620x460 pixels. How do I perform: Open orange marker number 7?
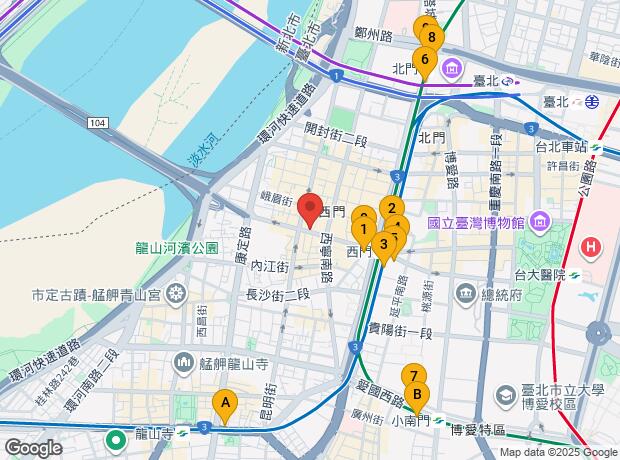[x=411, y=377]
